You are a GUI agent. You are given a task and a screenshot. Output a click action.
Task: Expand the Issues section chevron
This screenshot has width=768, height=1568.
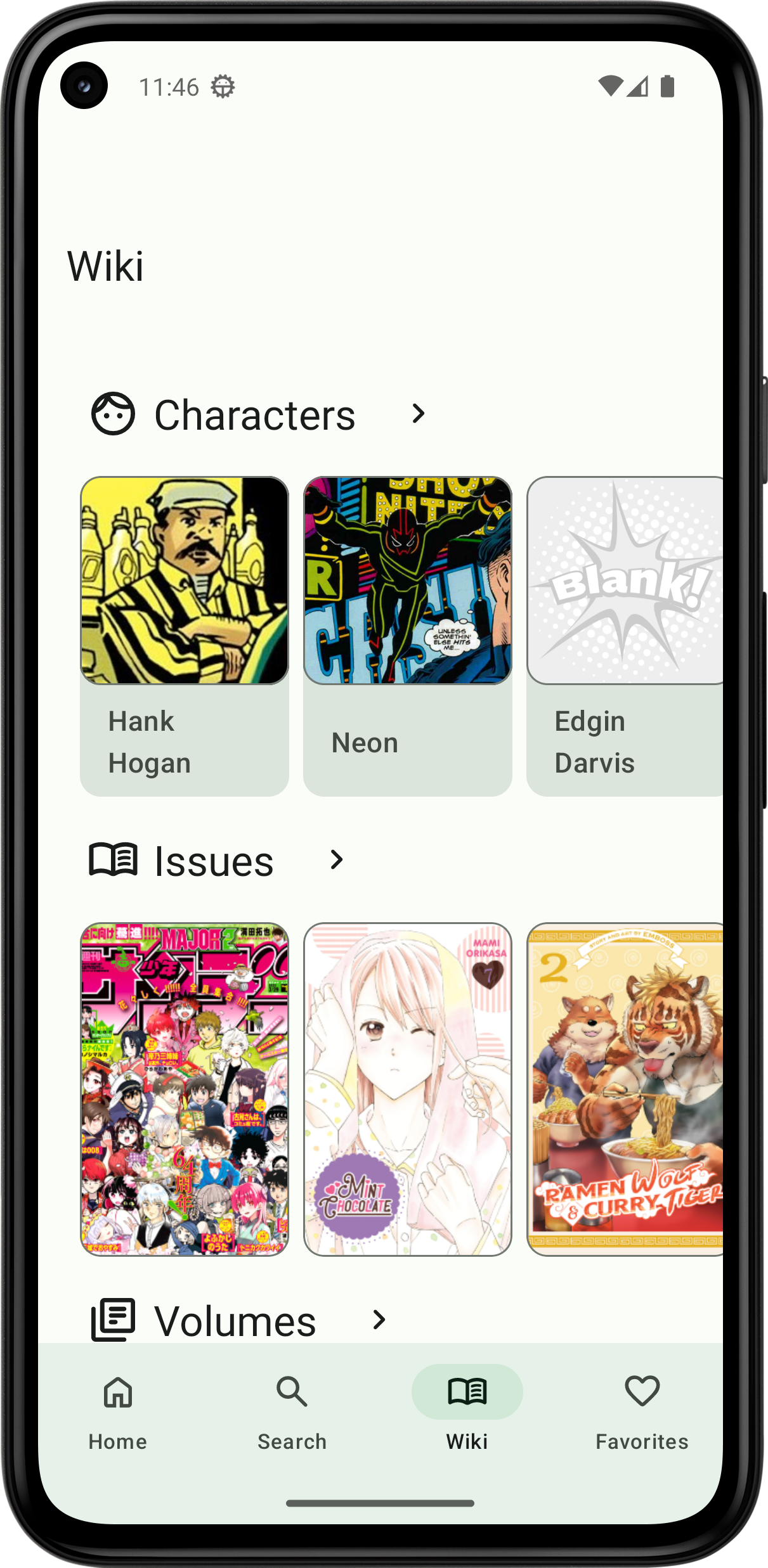click(x=337, y=861)
